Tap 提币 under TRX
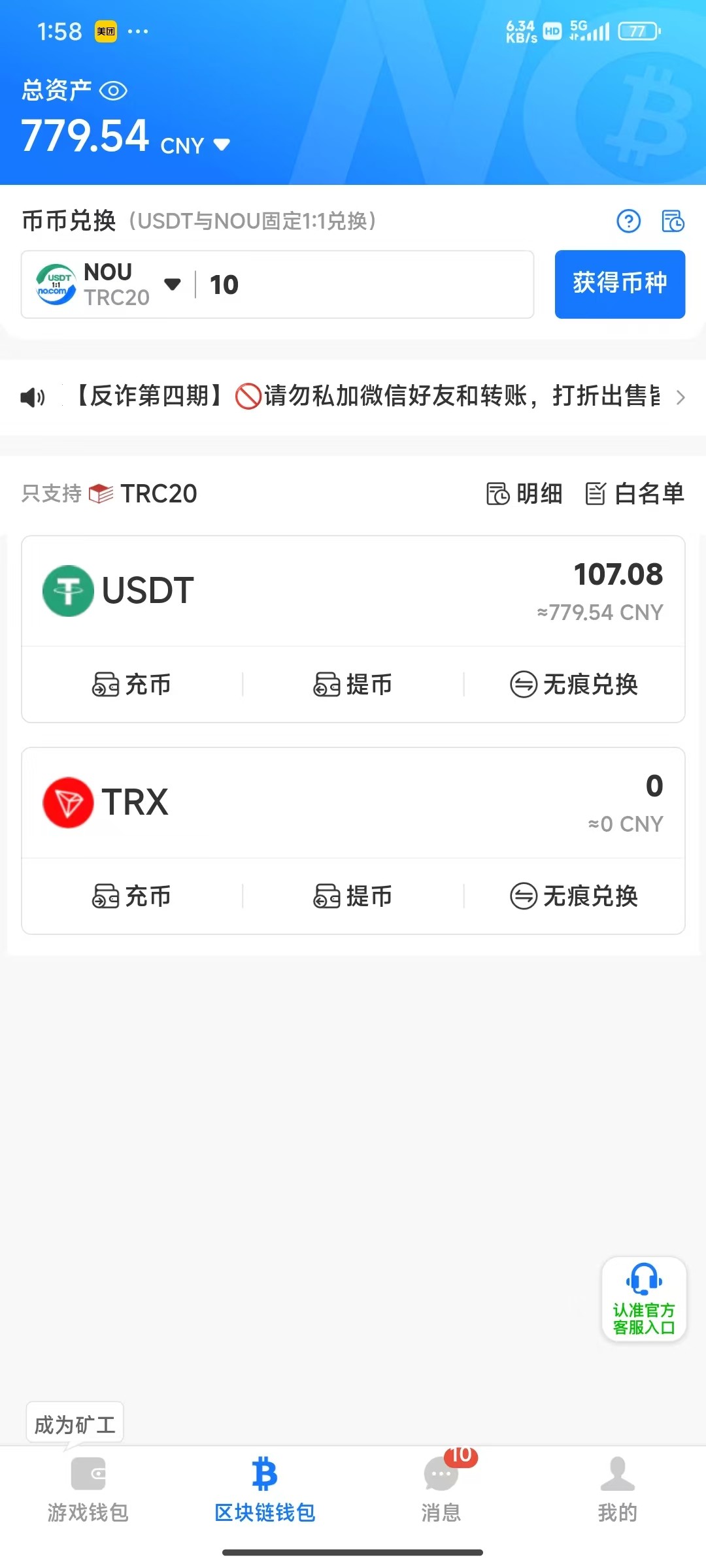 pyautogui.click(x=353, y=896)
